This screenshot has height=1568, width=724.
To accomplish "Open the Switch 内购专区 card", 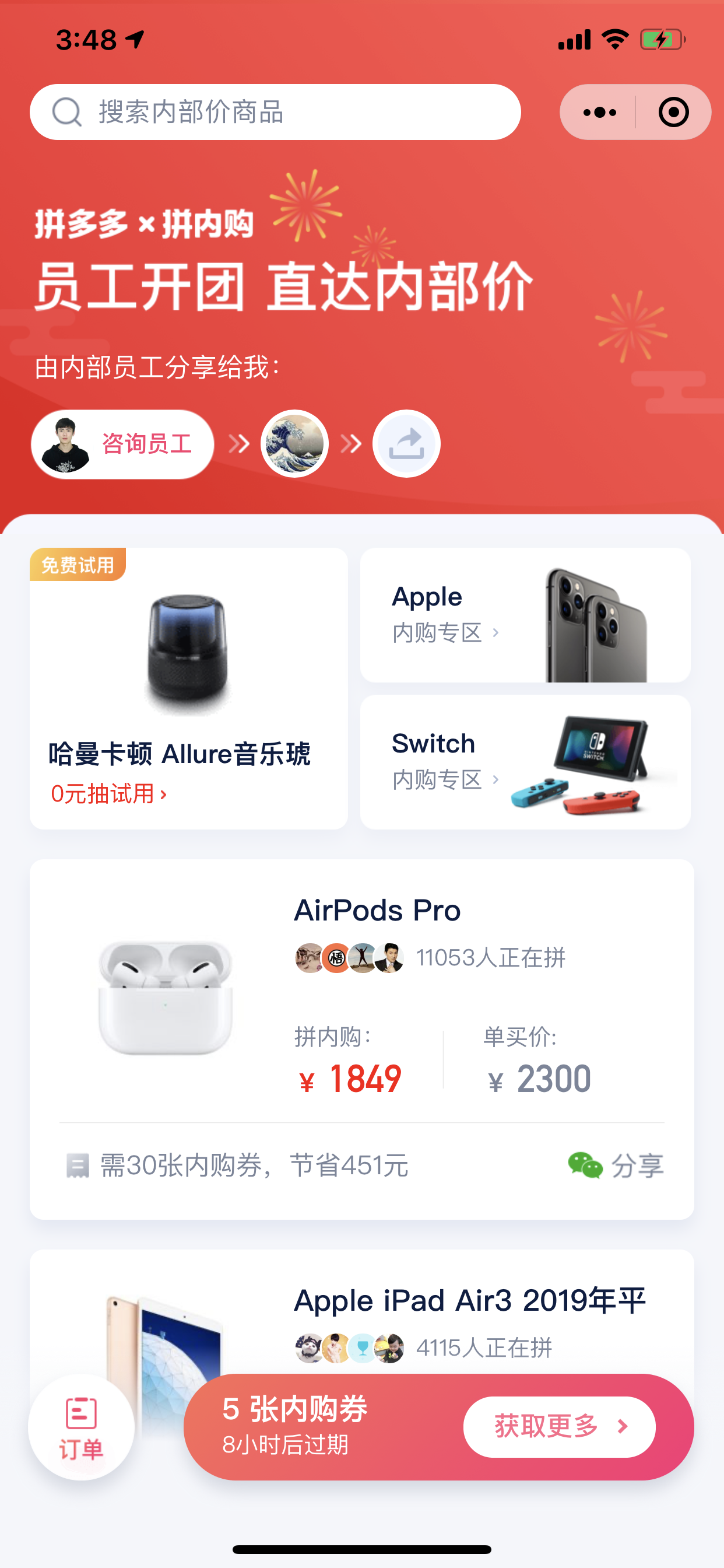I will [x=525, y=761].
